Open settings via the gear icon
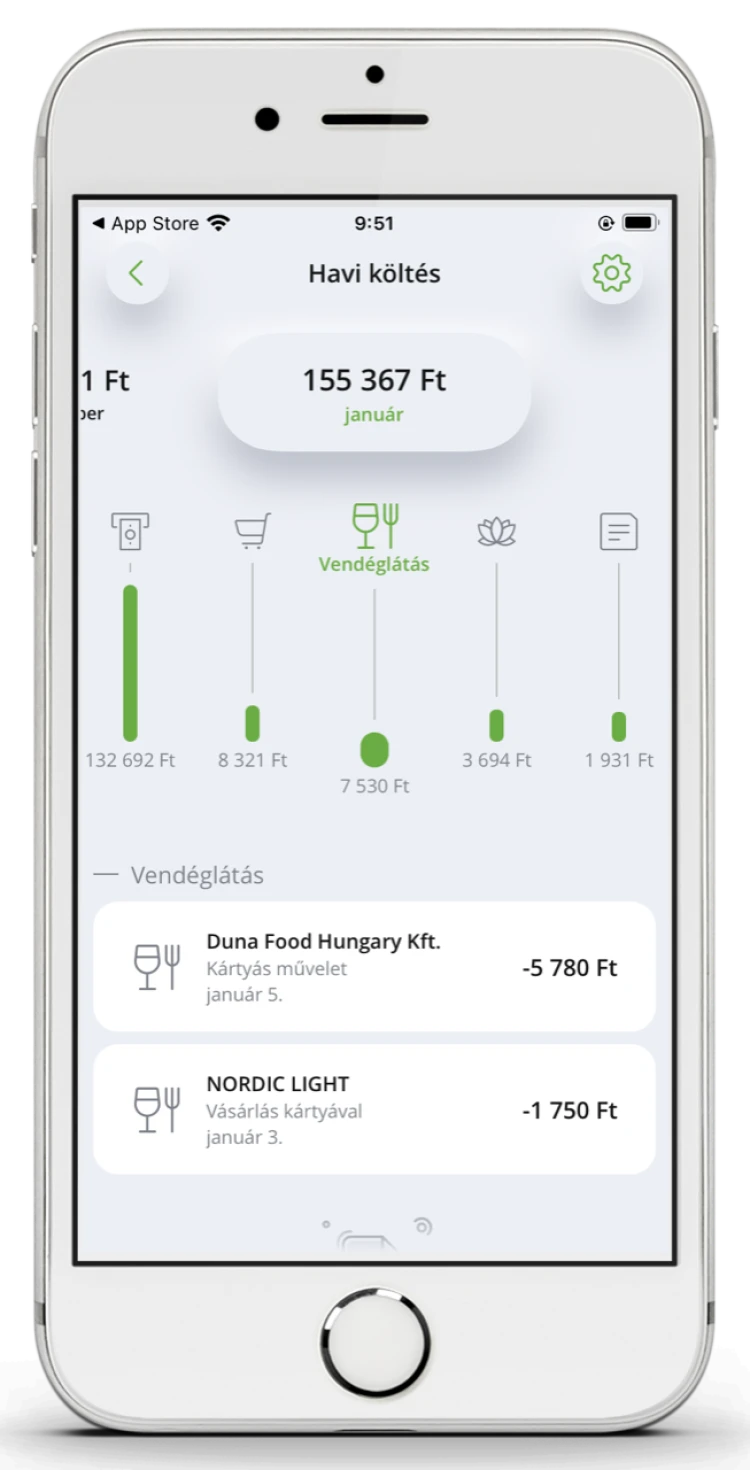This screenshot has height=1470, width=750. (611, 273)
